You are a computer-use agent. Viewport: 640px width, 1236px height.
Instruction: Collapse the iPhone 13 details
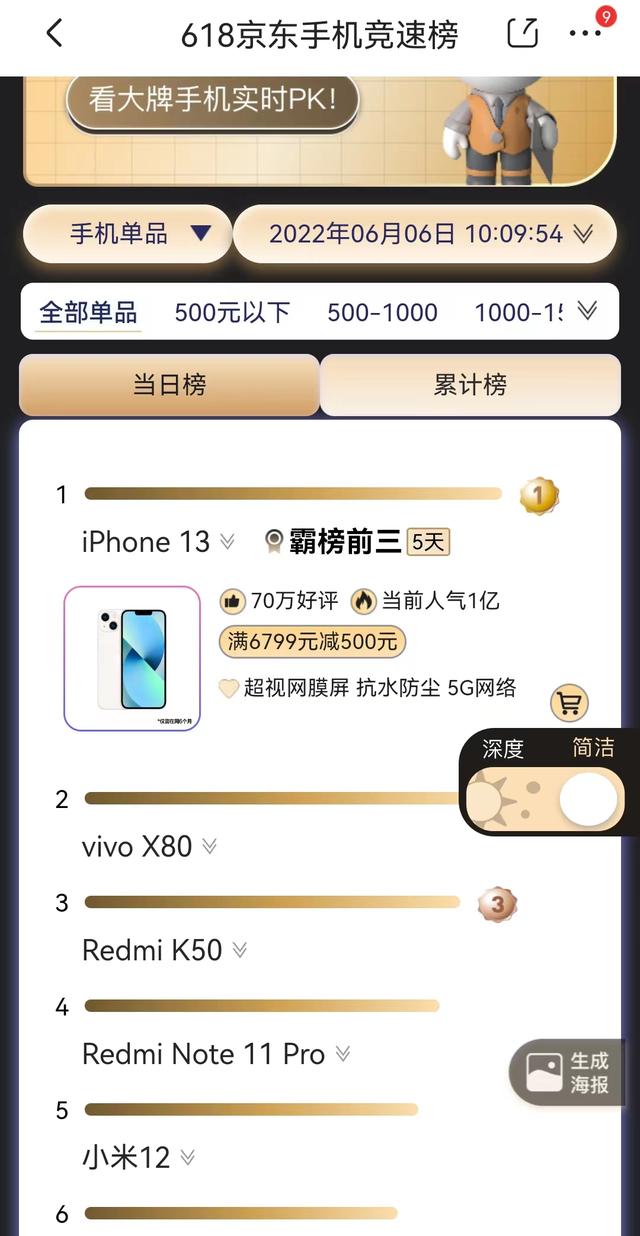pyautogui.click(x=227, y=542)
